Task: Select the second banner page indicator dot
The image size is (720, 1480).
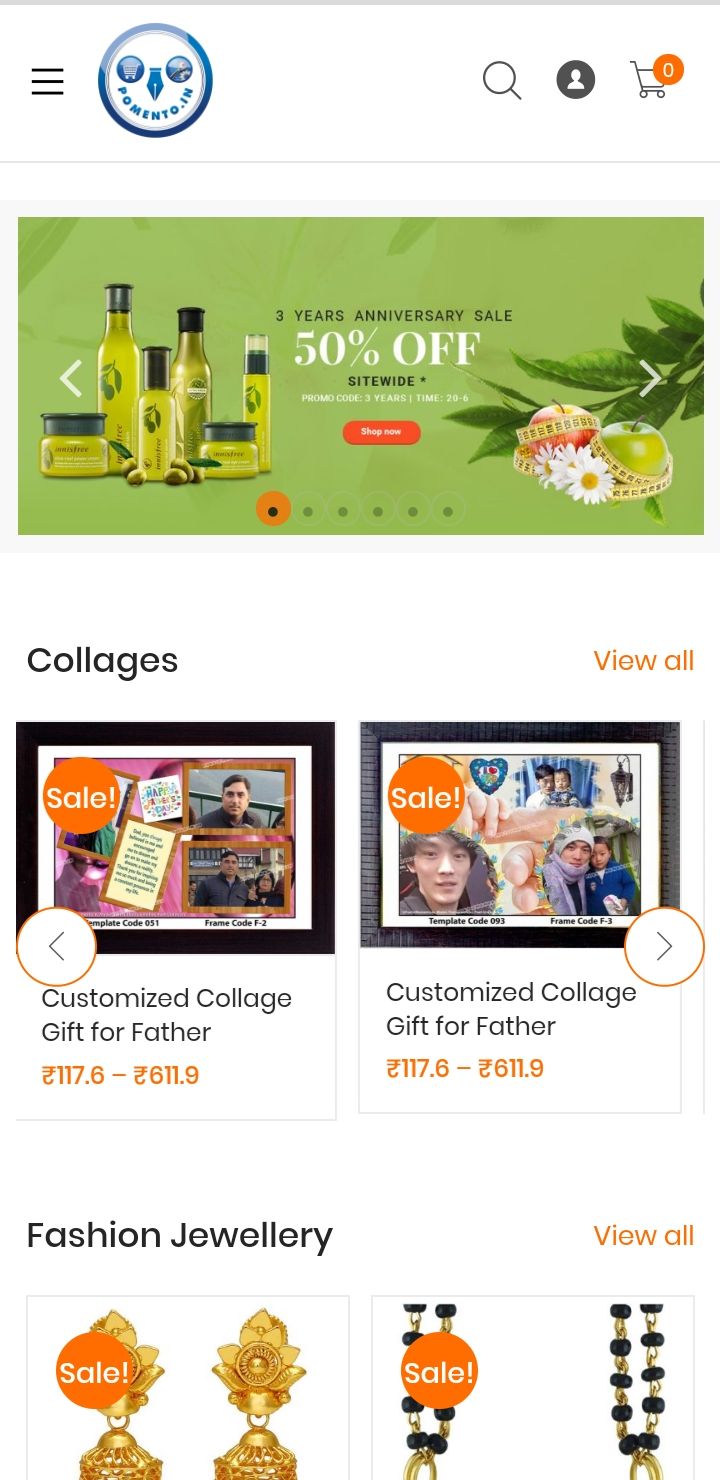Action: (x=308, y=511)
